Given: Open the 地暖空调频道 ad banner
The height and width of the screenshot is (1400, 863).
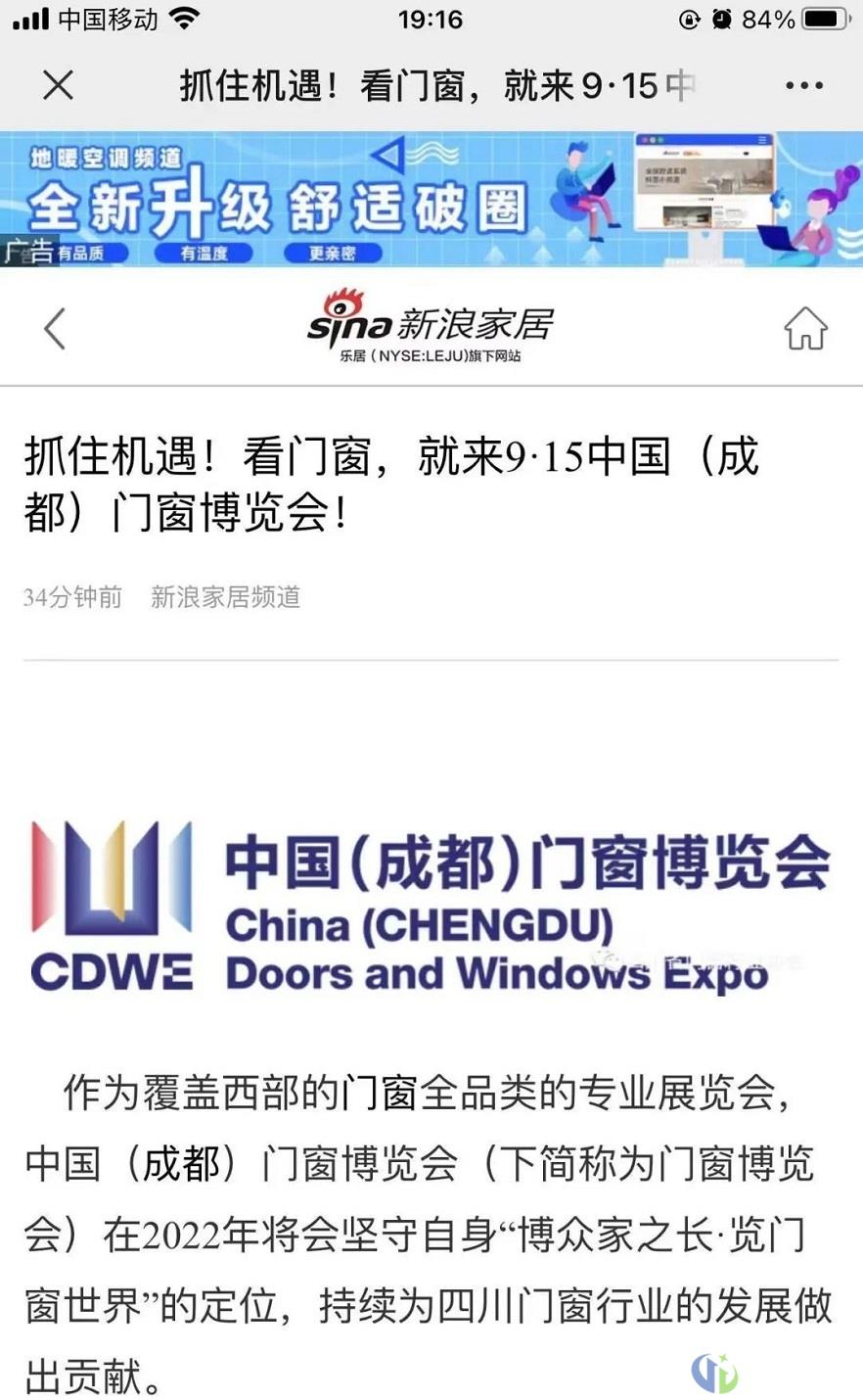Looking at the screenshot, I should tap(431, 200).
